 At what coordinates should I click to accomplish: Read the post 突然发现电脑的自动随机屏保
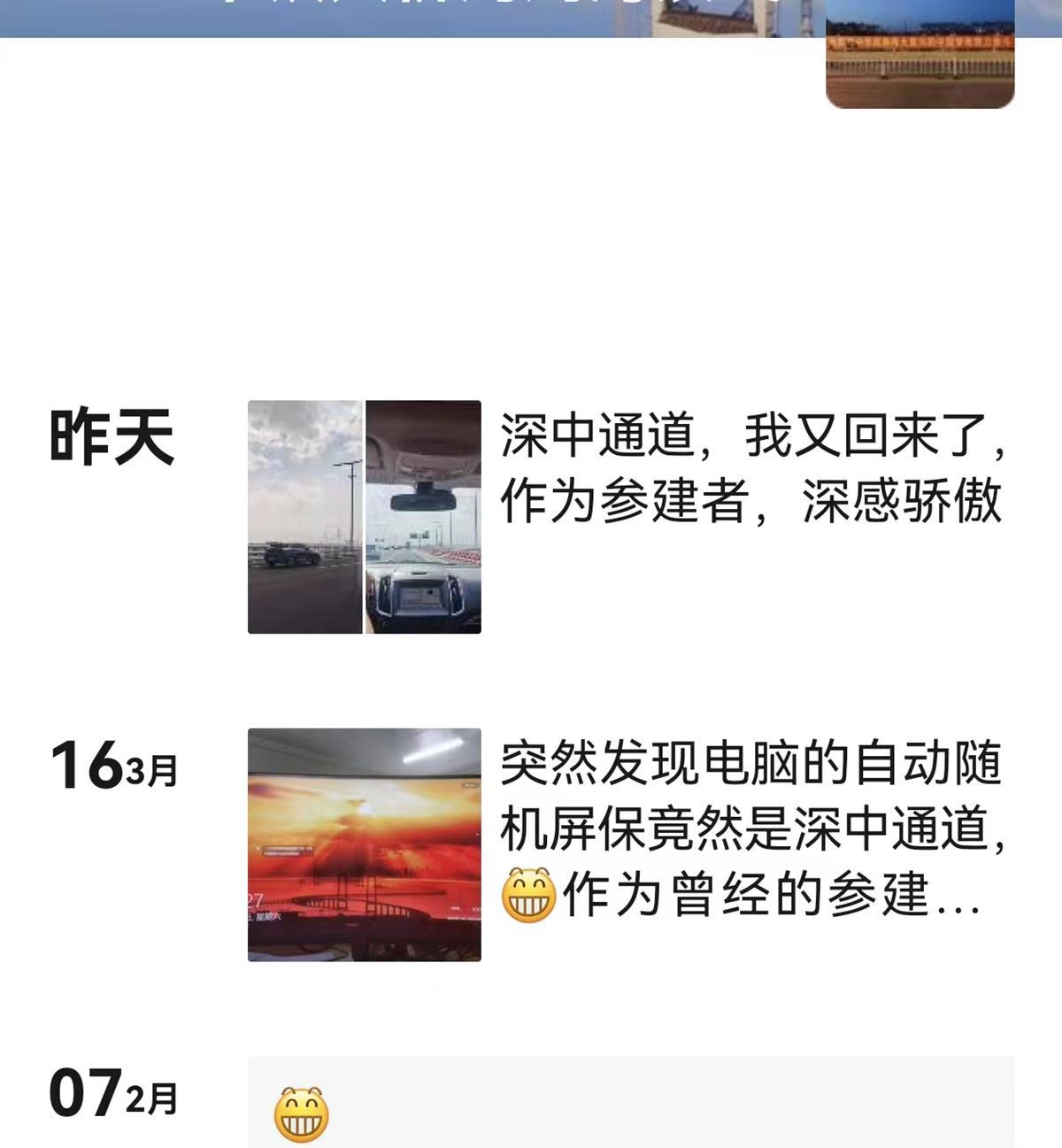tap(750, 828)
